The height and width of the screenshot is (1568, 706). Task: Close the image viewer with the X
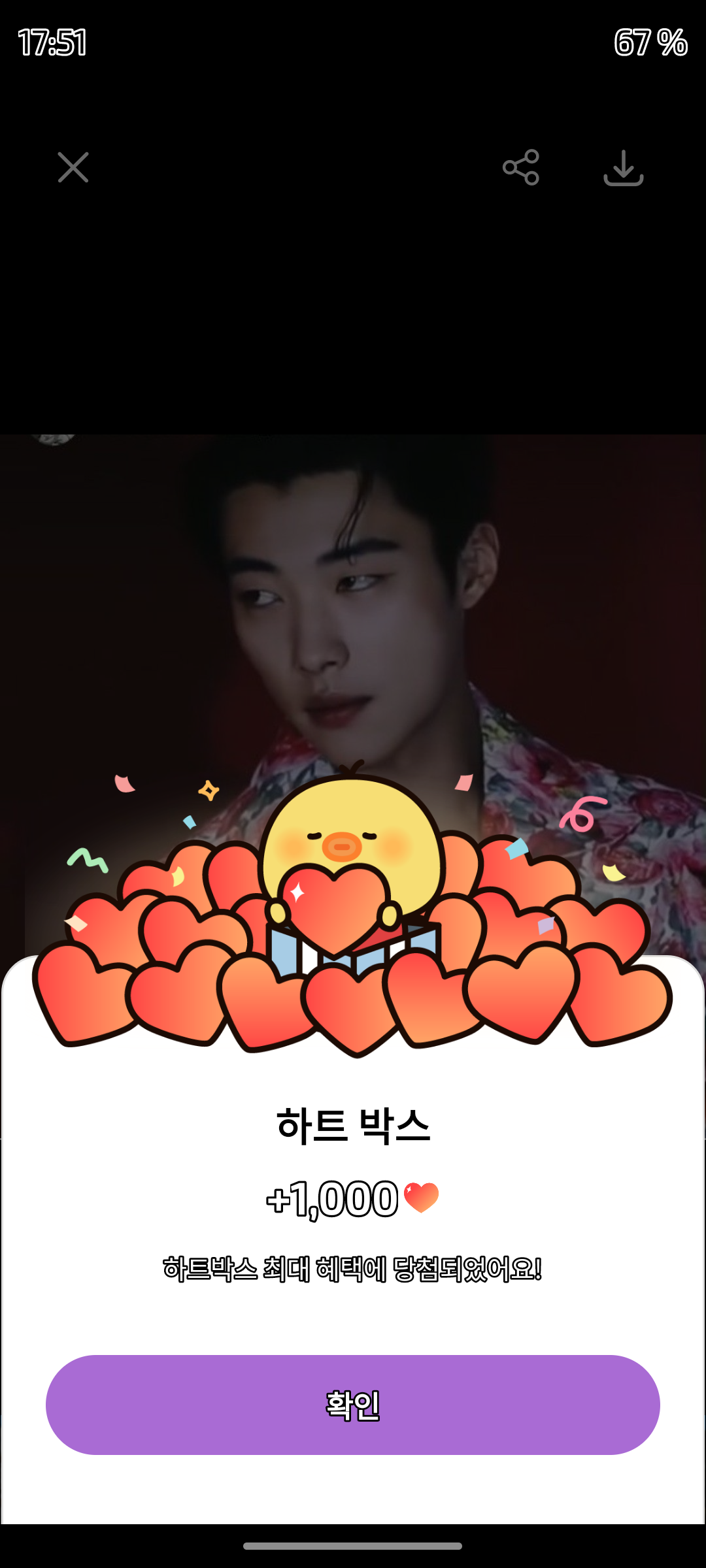[73, 168]
